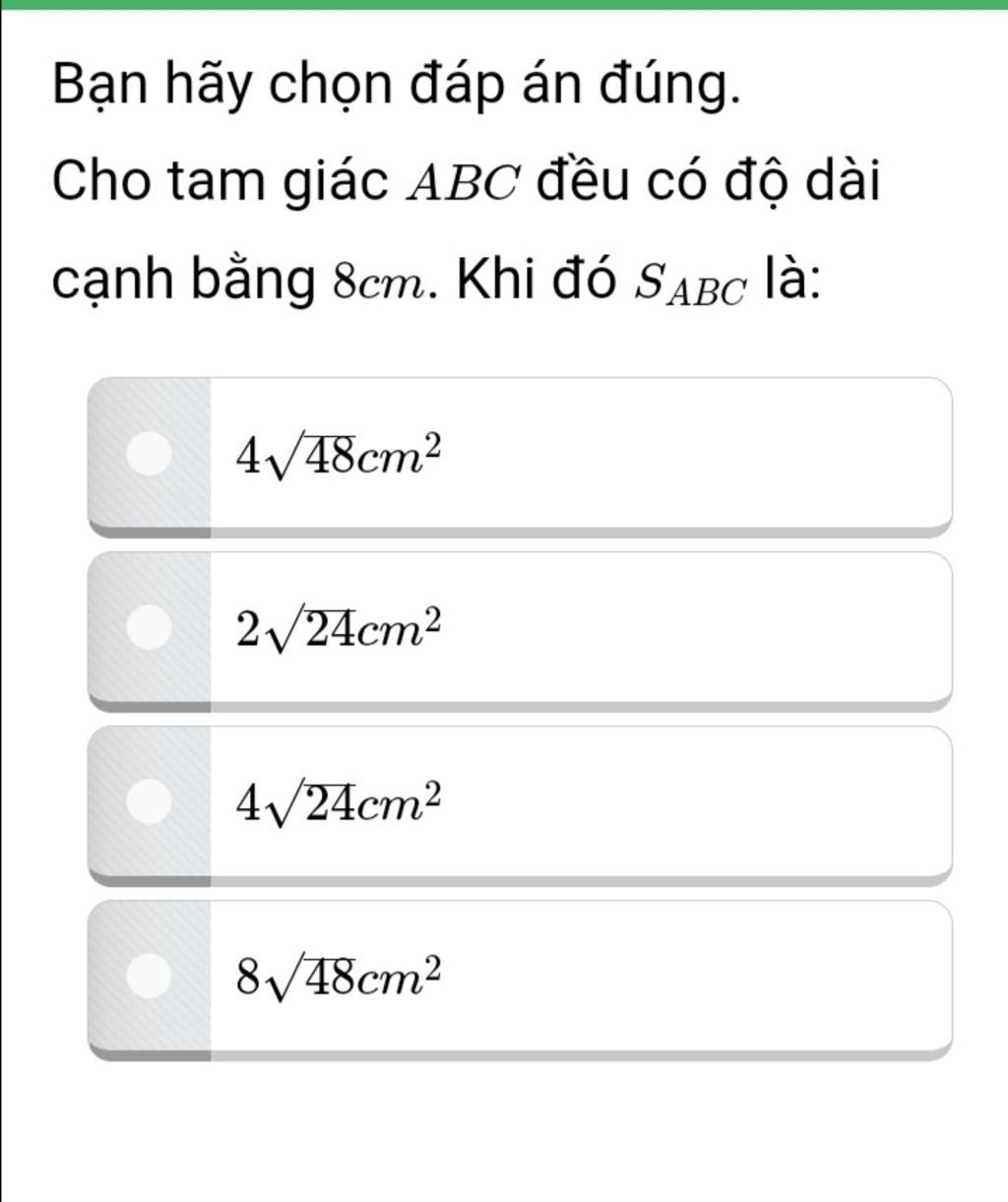Mark 8√48 cm² as the answer
Screen dimensions: 1008x1202
pos(150,976)
